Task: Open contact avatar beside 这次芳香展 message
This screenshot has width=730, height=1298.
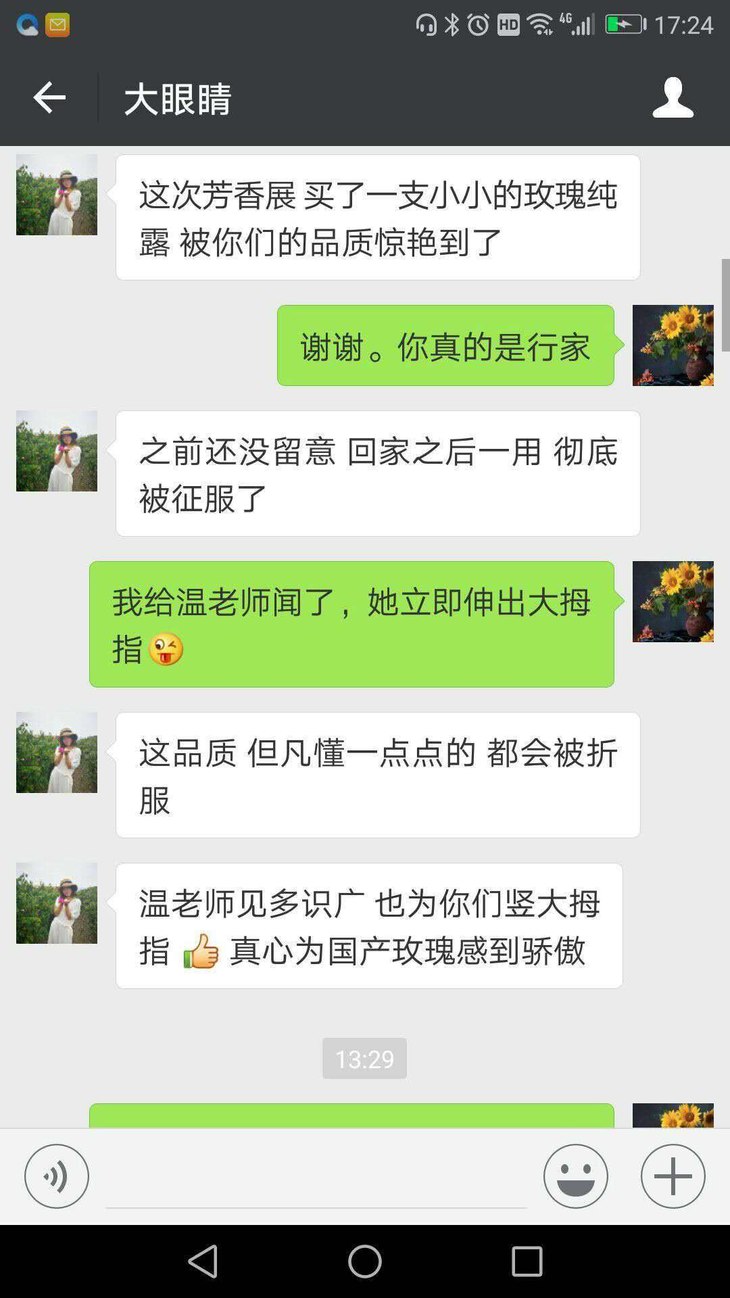Action: click(x=57, y=195)
